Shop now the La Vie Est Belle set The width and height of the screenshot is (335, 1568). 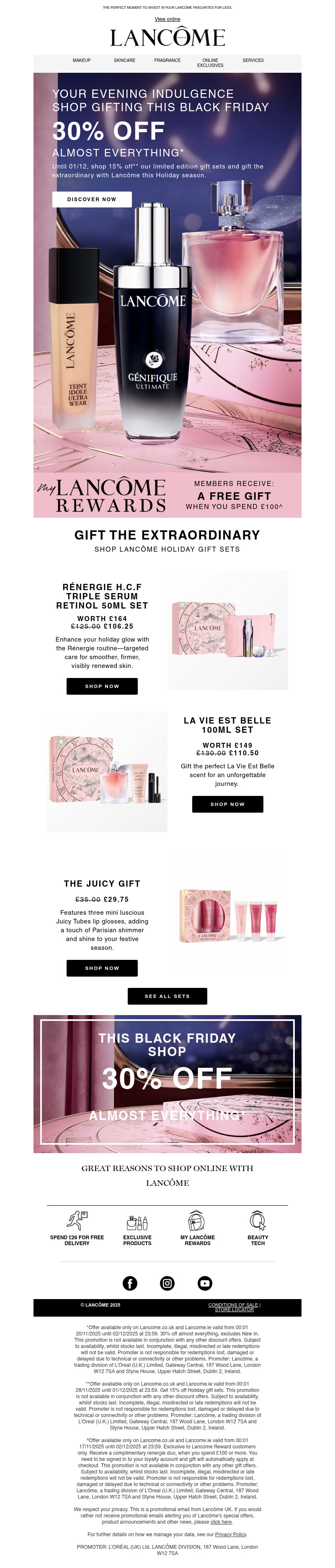pyautogui.click(x=227, y=803)
